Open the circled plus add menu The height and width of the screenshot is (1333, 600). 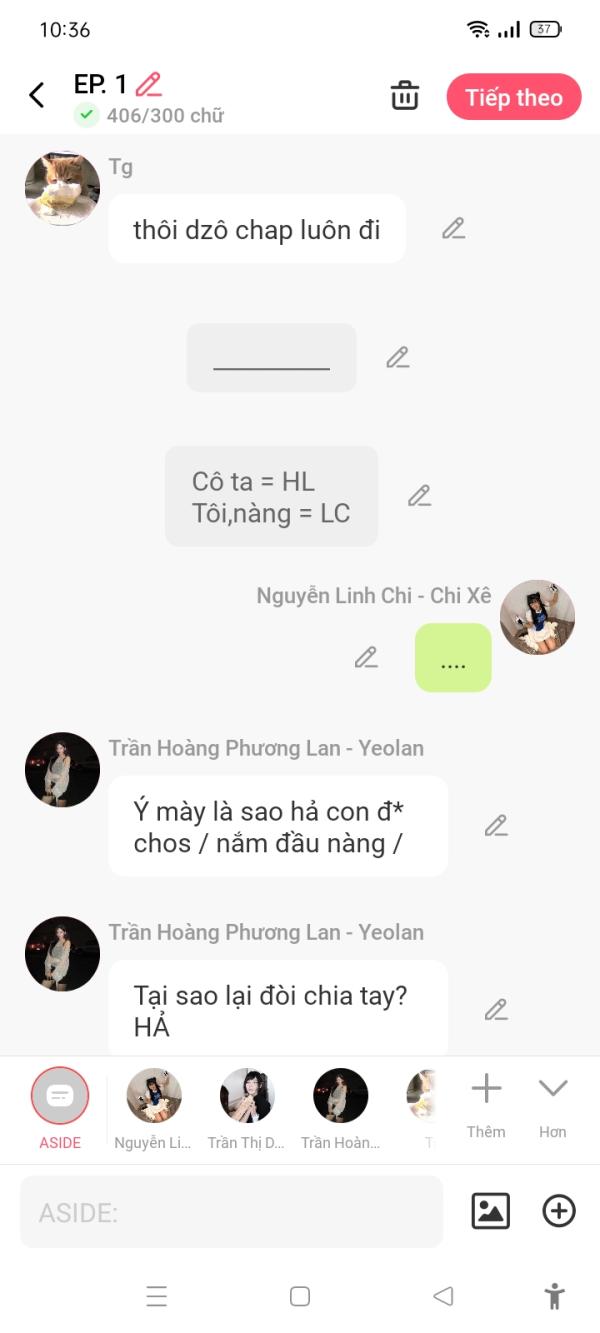(558, 1211)
